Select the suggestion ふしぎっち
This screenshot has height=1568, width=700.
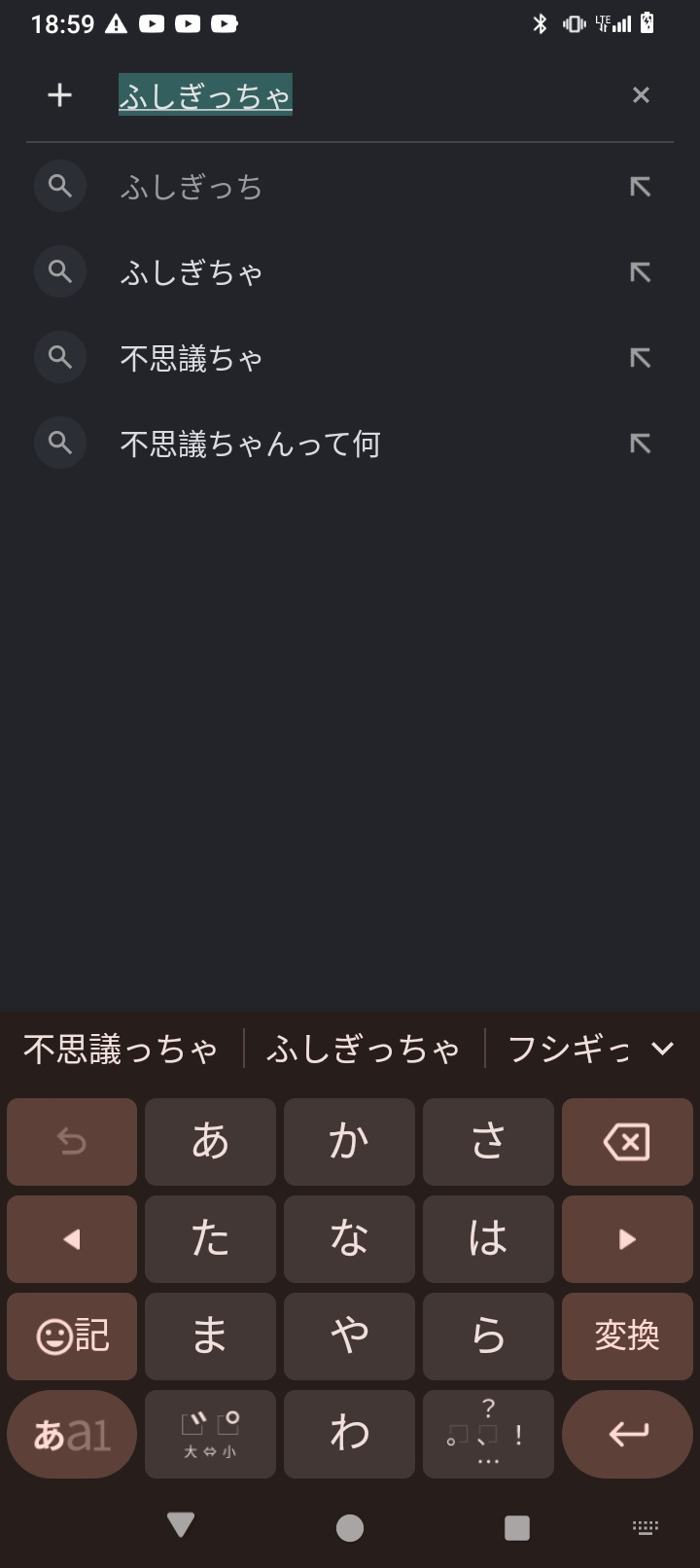350,186
